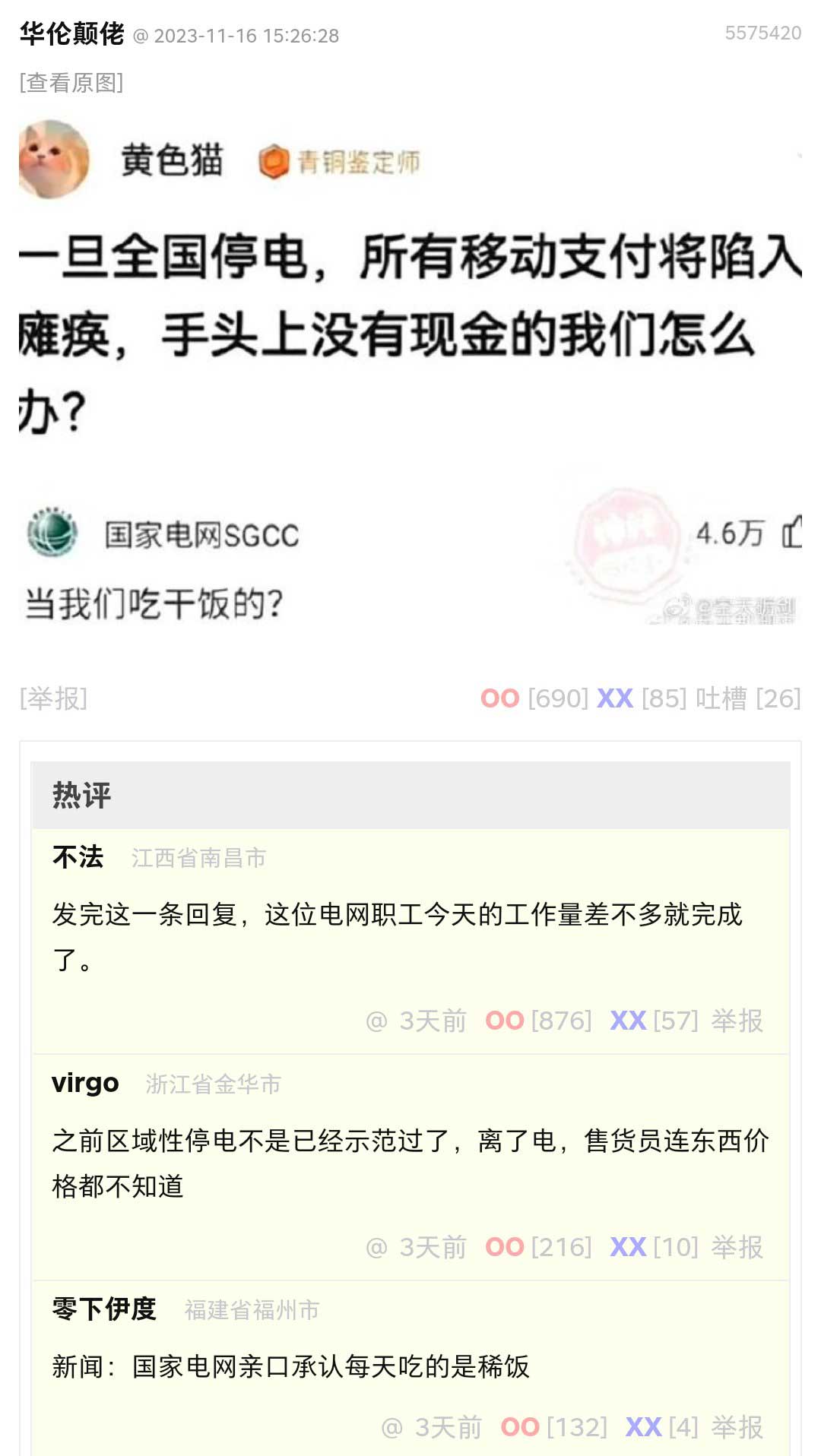The height and width of the screenshot is (1456, 821).
Task: Report virgo's comment
Action: click(x=737, y=1247)
